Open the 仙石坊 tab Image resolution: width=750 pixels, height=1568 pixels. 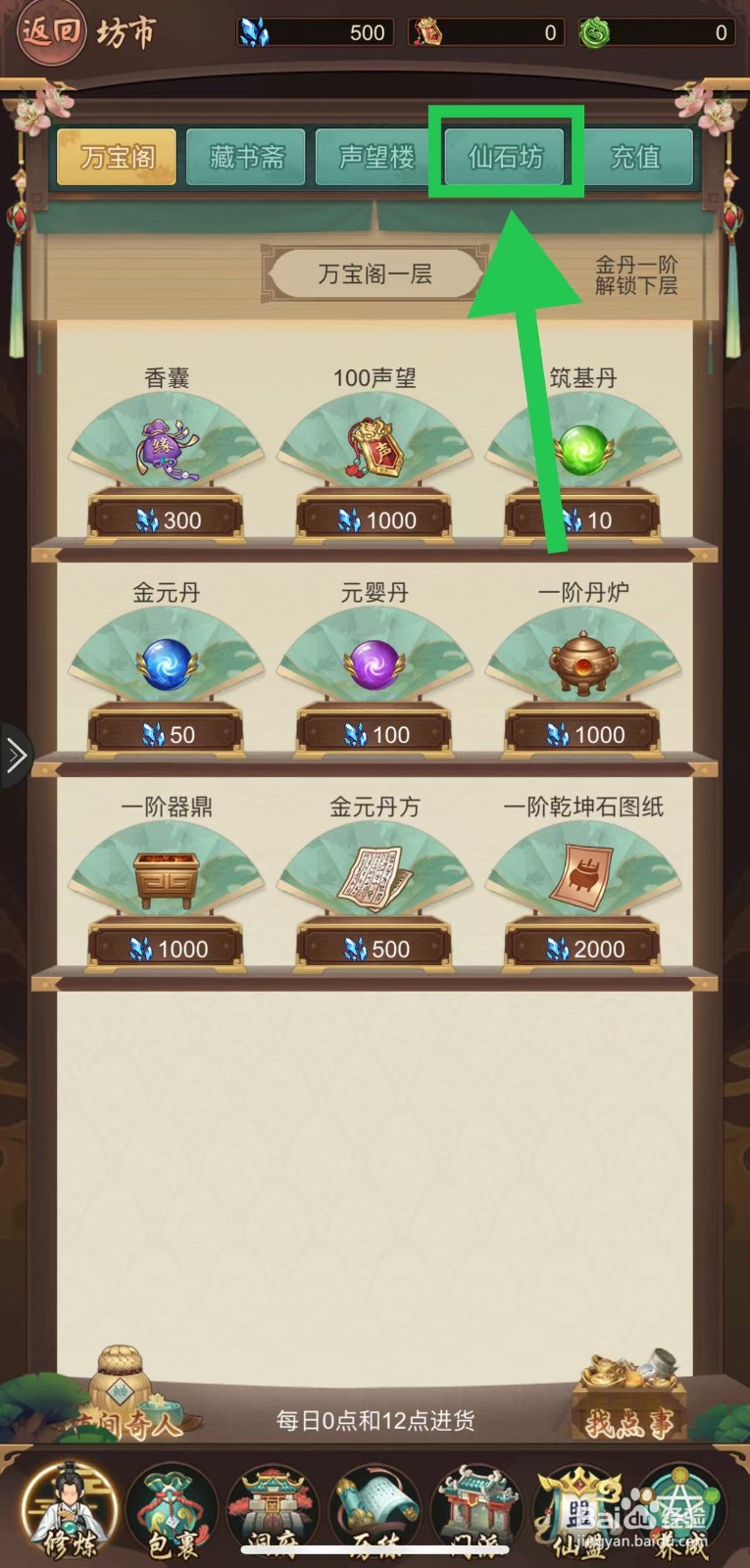tap(506, 155)
